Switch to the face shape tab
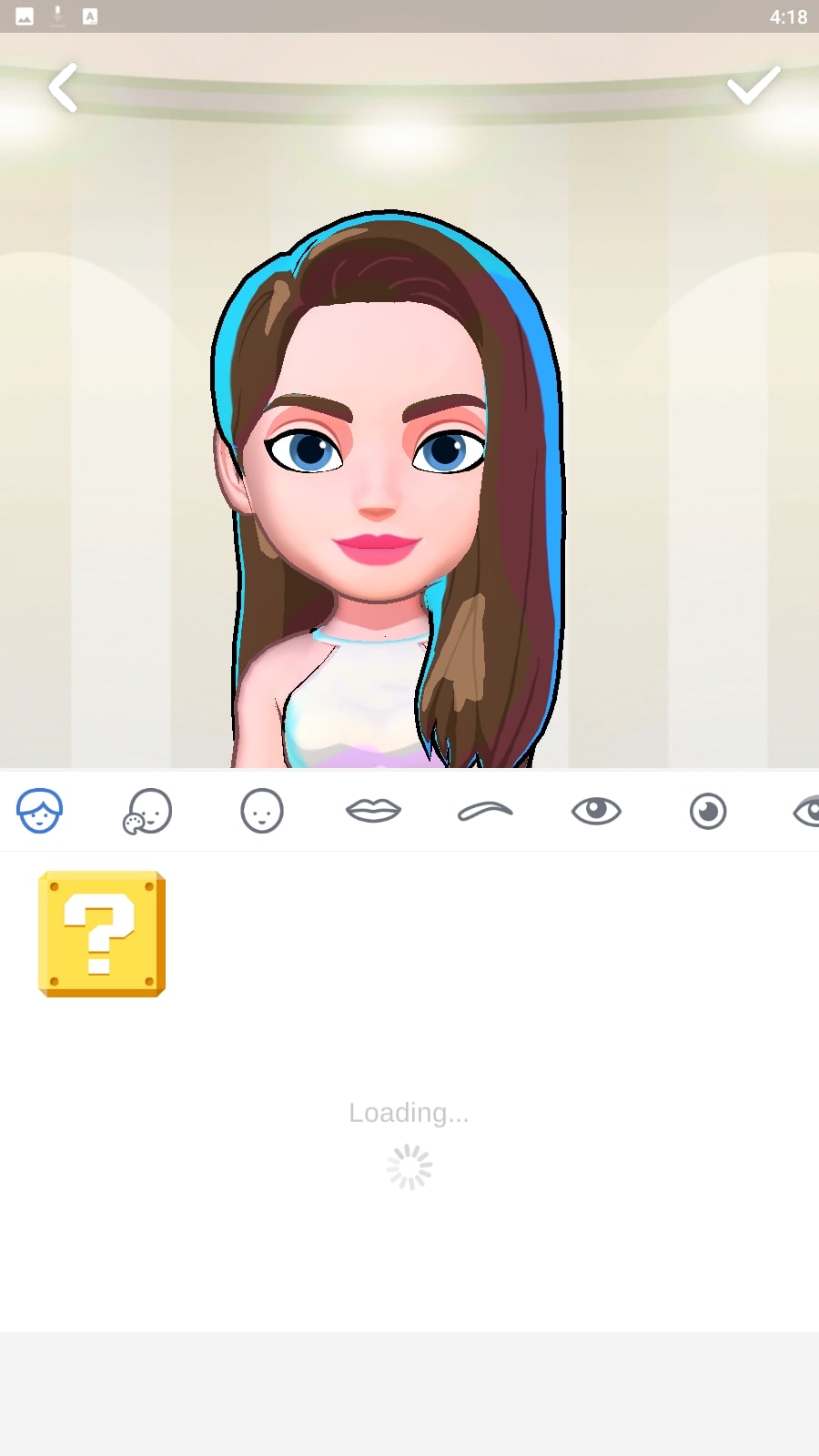Viewport: 819px width, 1456px height. pos(262,811)
